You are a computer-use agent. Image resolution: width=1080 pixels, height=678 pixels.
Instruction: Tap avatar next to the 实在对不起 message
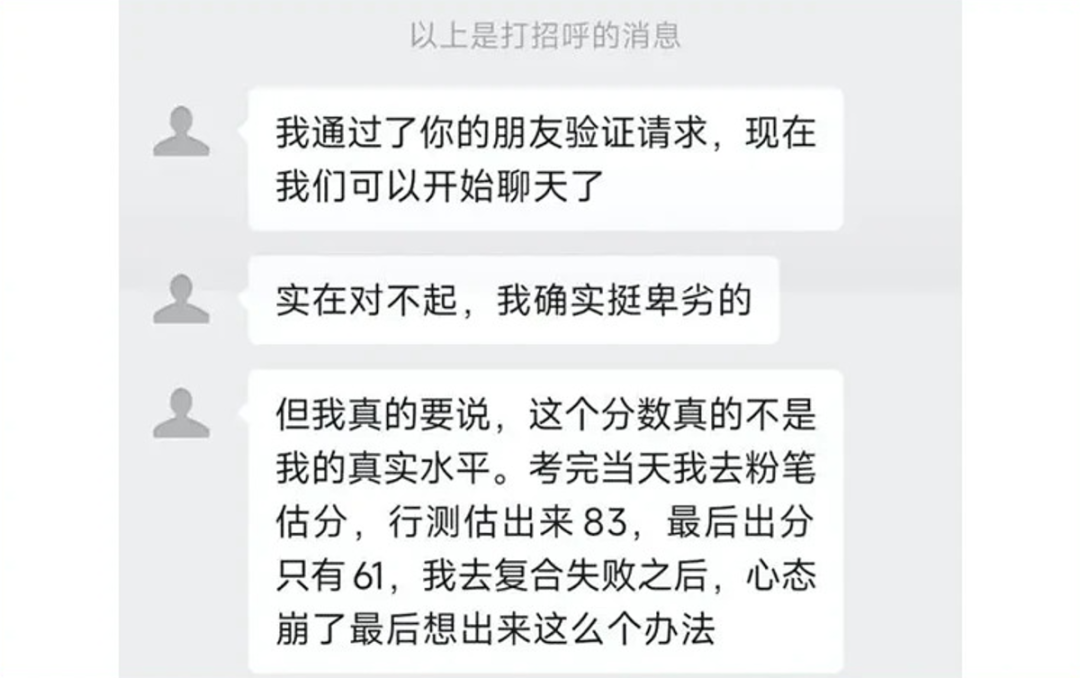(181, 298)
